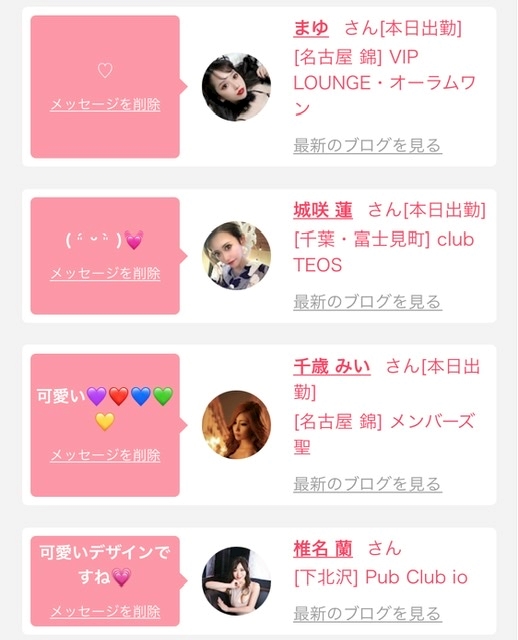Delete the 可愛い hearts message to 千歳 みい
The height and width of the screenshot is (640, 518).
click(105, 455)
